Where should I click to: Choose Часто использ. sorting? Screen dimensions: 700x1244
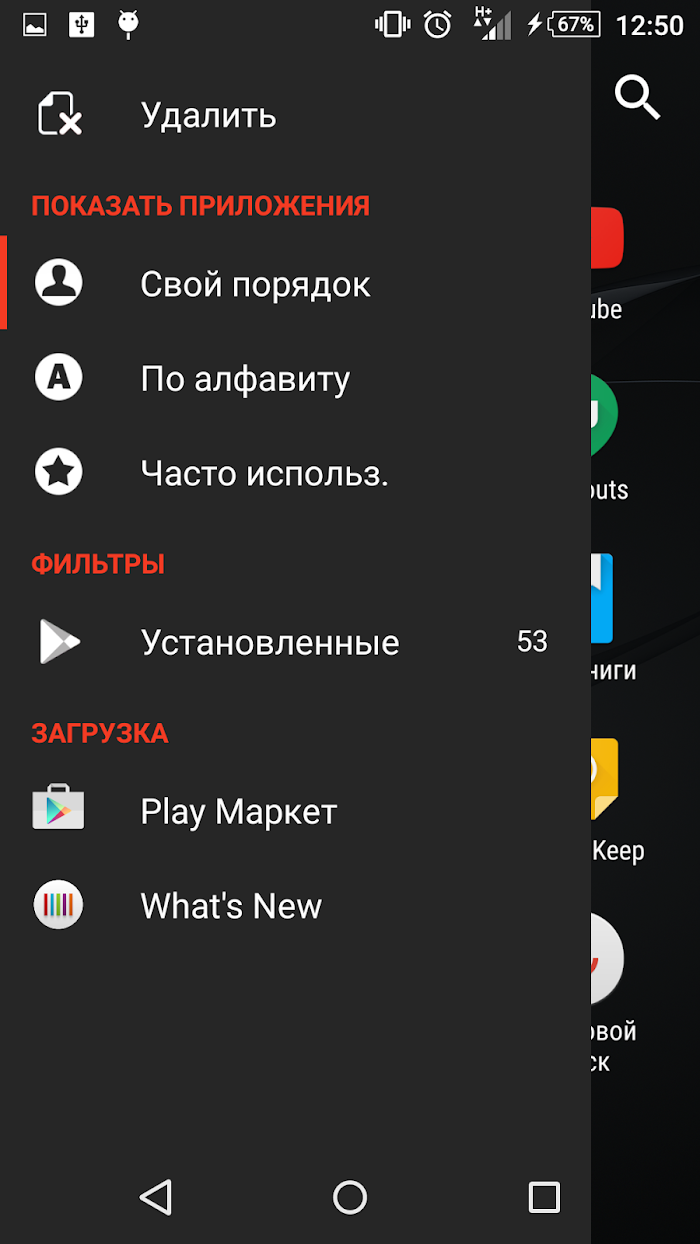[x=295, y=472]
